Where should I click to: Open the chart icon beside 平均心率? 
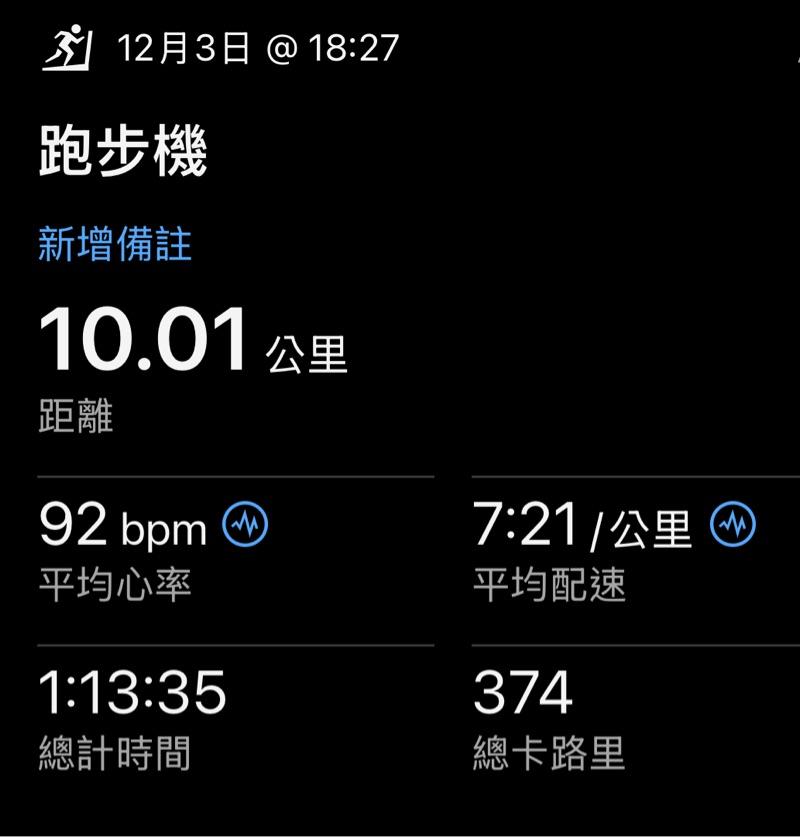(245, 526)
